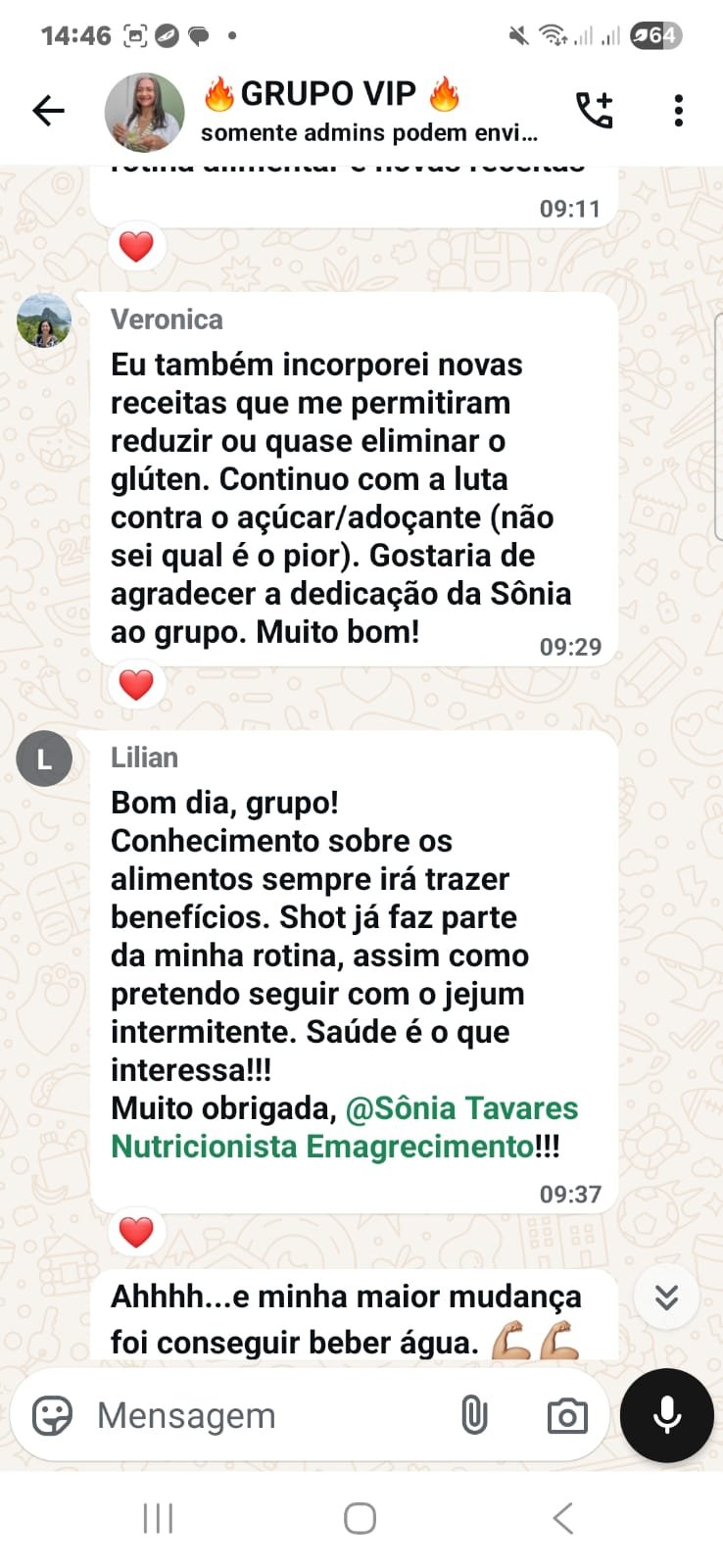
Task: Open GRUPO VIP group profile picture
Action: [x=144, y=112]
